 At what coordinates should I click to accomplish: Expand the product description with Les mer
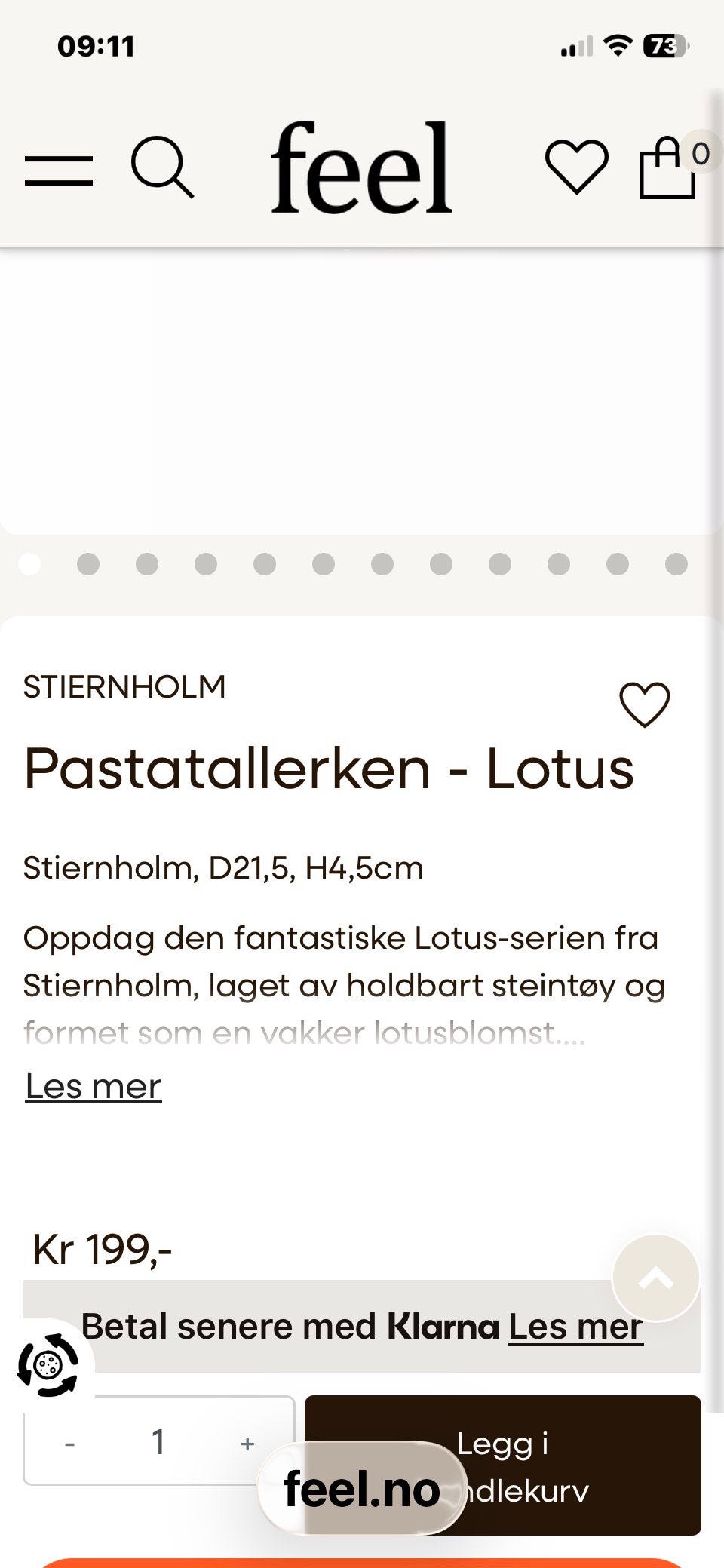[x=92, y=1086]
